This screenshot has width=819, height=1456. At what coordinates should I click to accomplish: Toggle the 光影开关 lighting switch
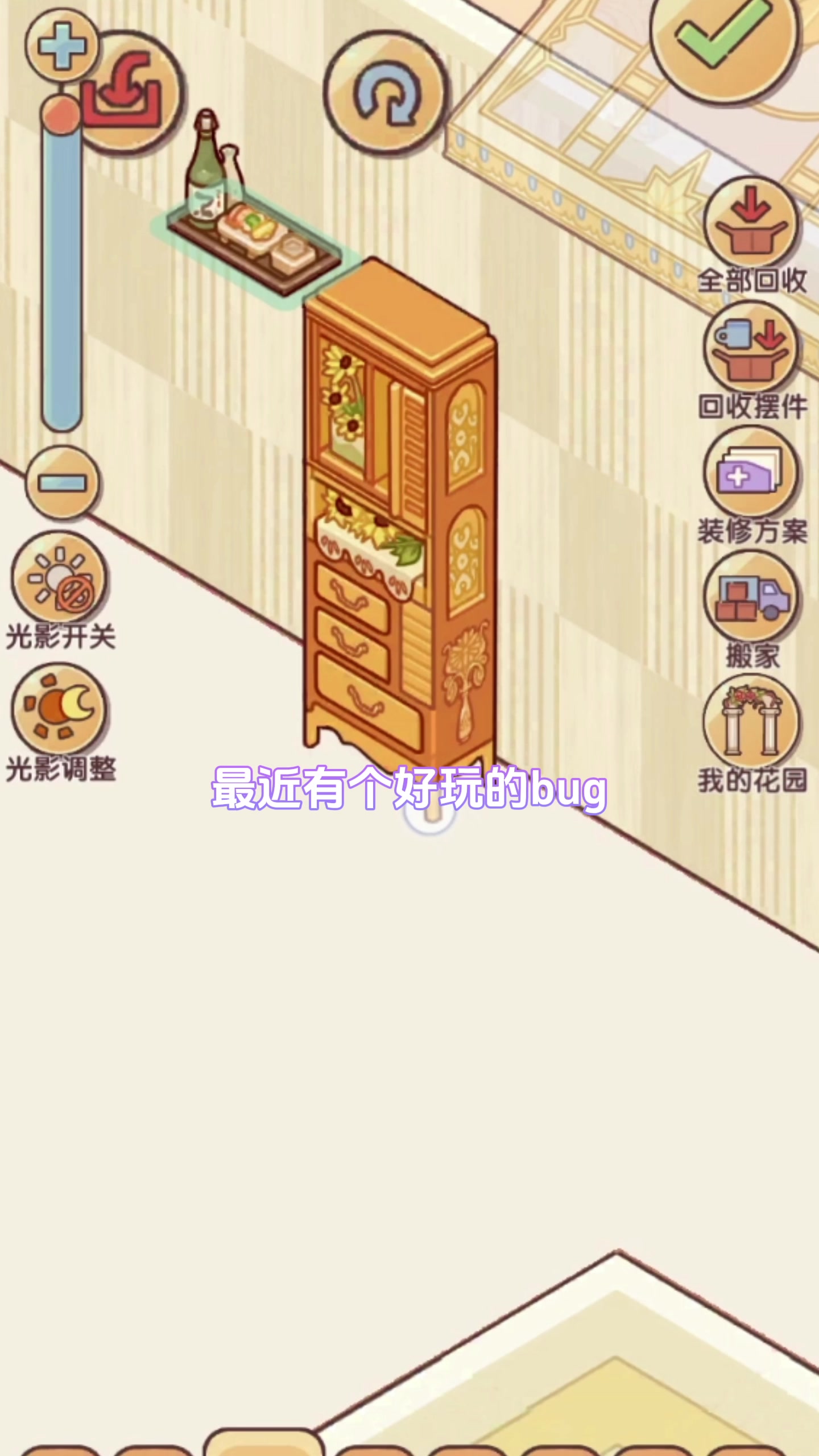tap(60, 580)
